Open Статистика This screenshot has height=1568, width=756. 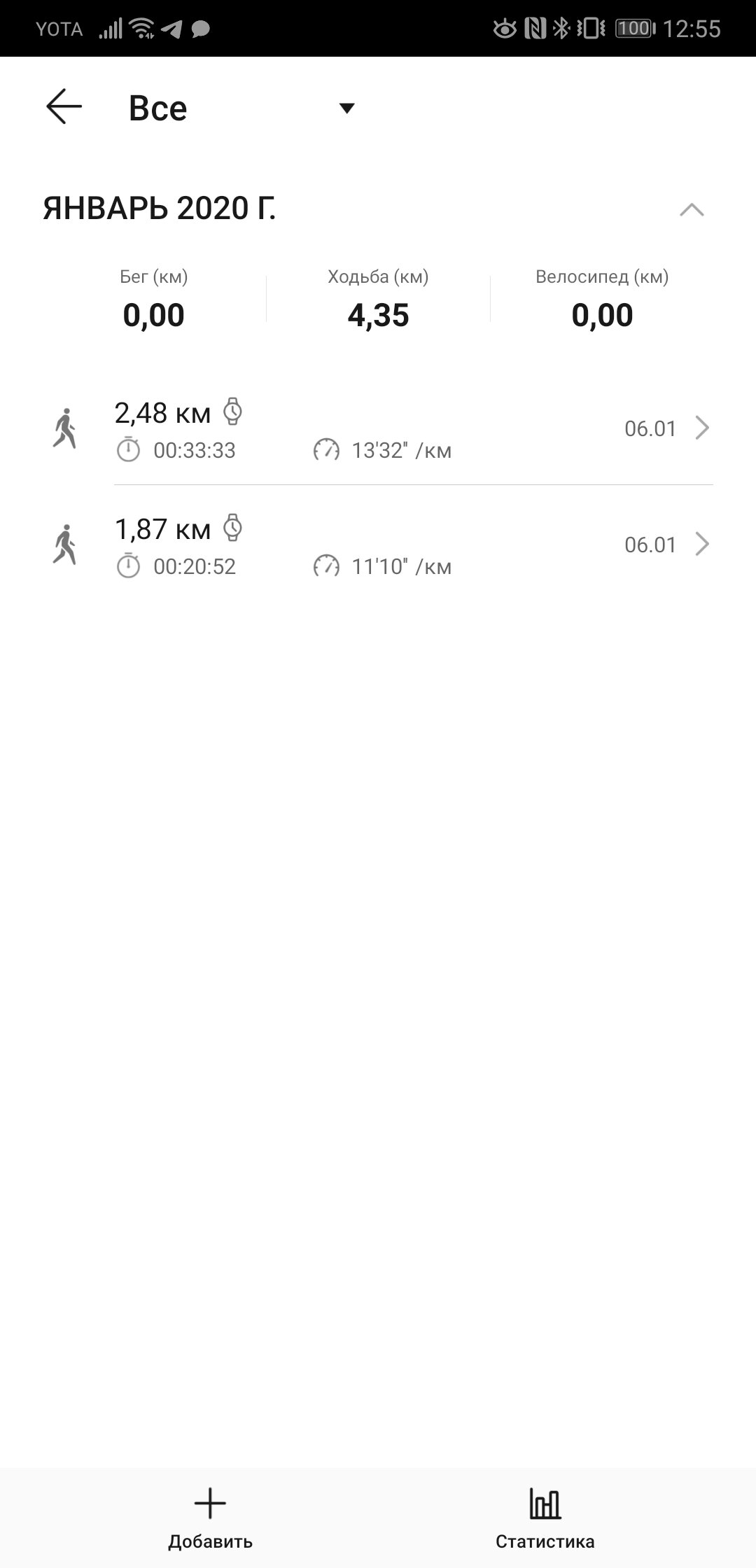coord(545,1518)
